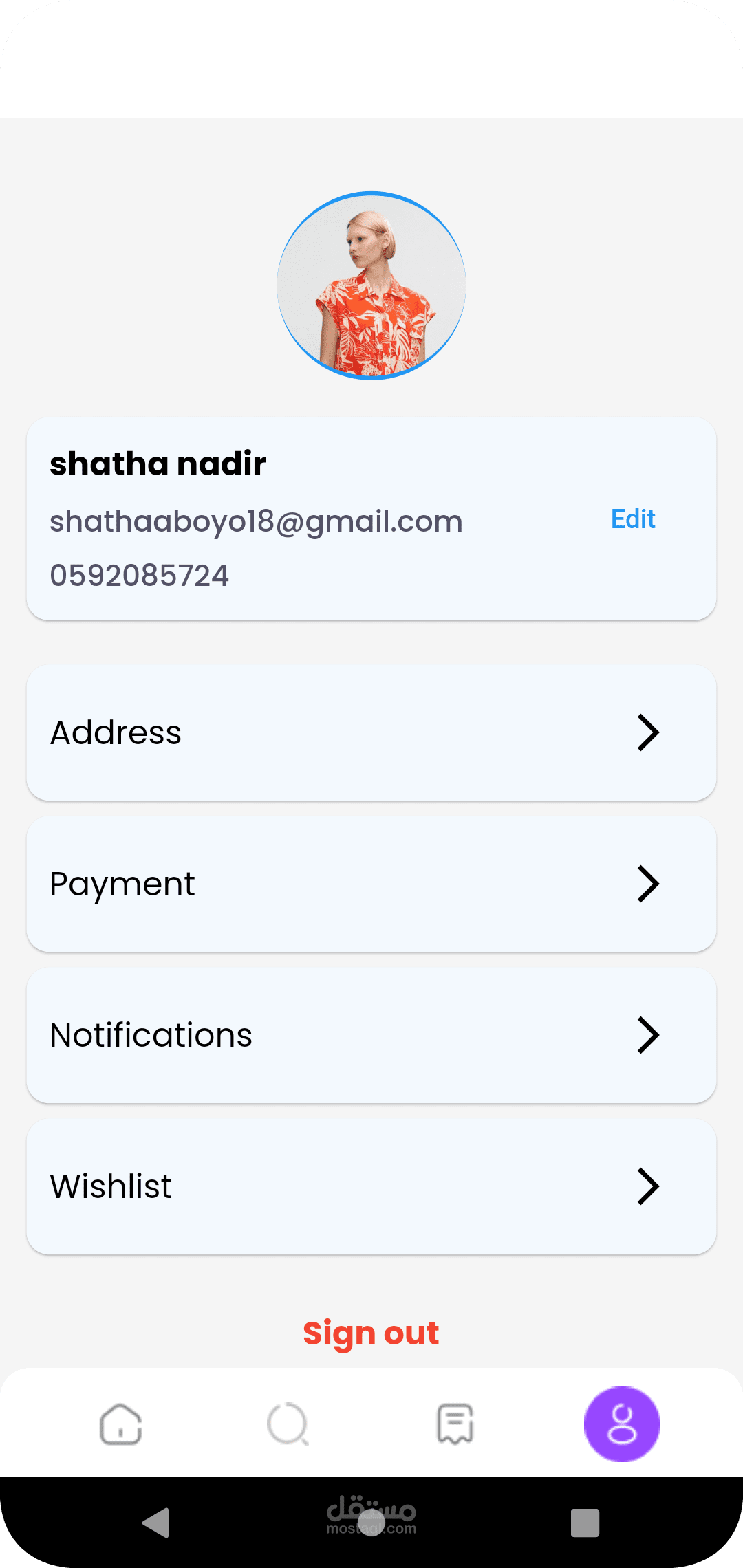The height and width of the screenshot is (1568, 743).
Task: Edit the shatha nadir profile details
Action: pyautogui.click(x=633, y=519)
